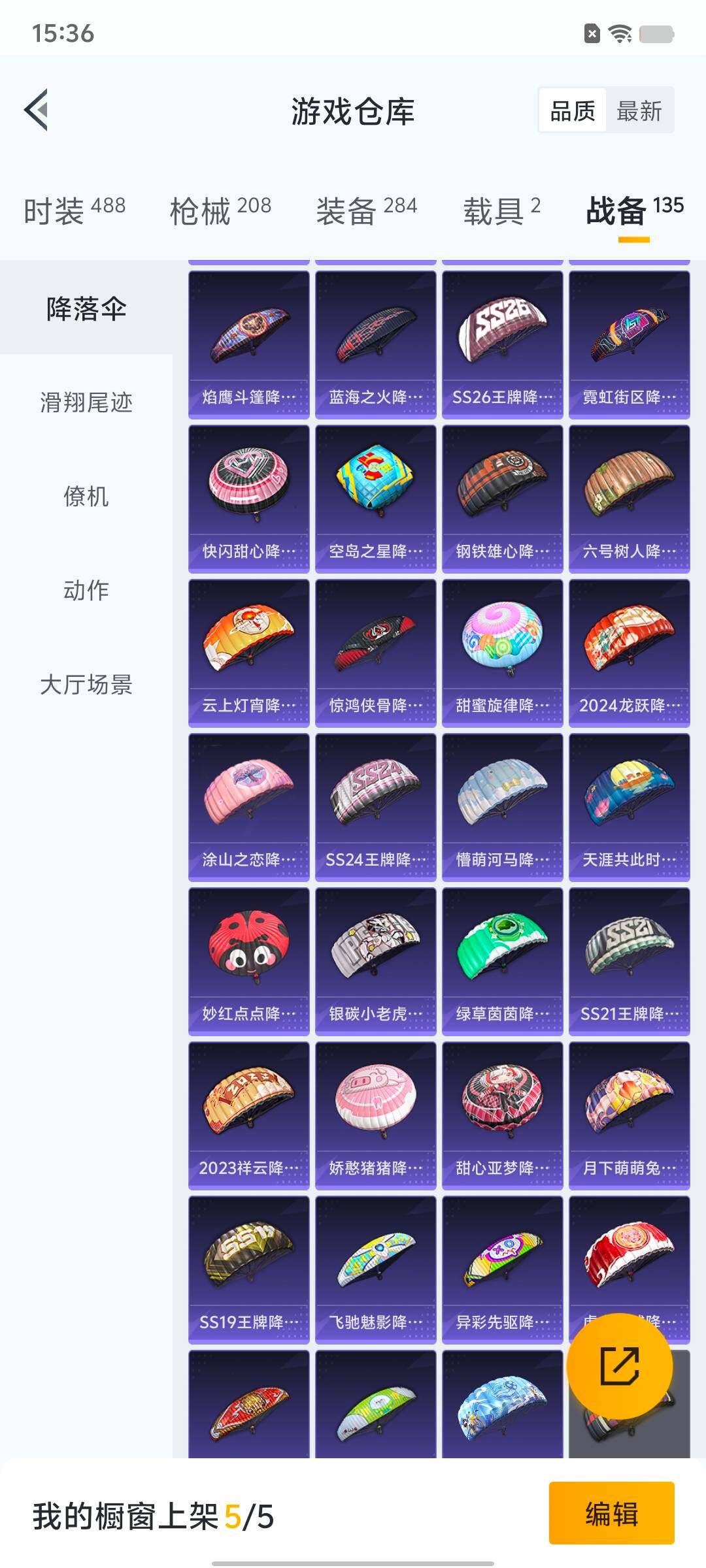
Task: Switch to the 枪械 tab
Action: (x=220, y=210)
